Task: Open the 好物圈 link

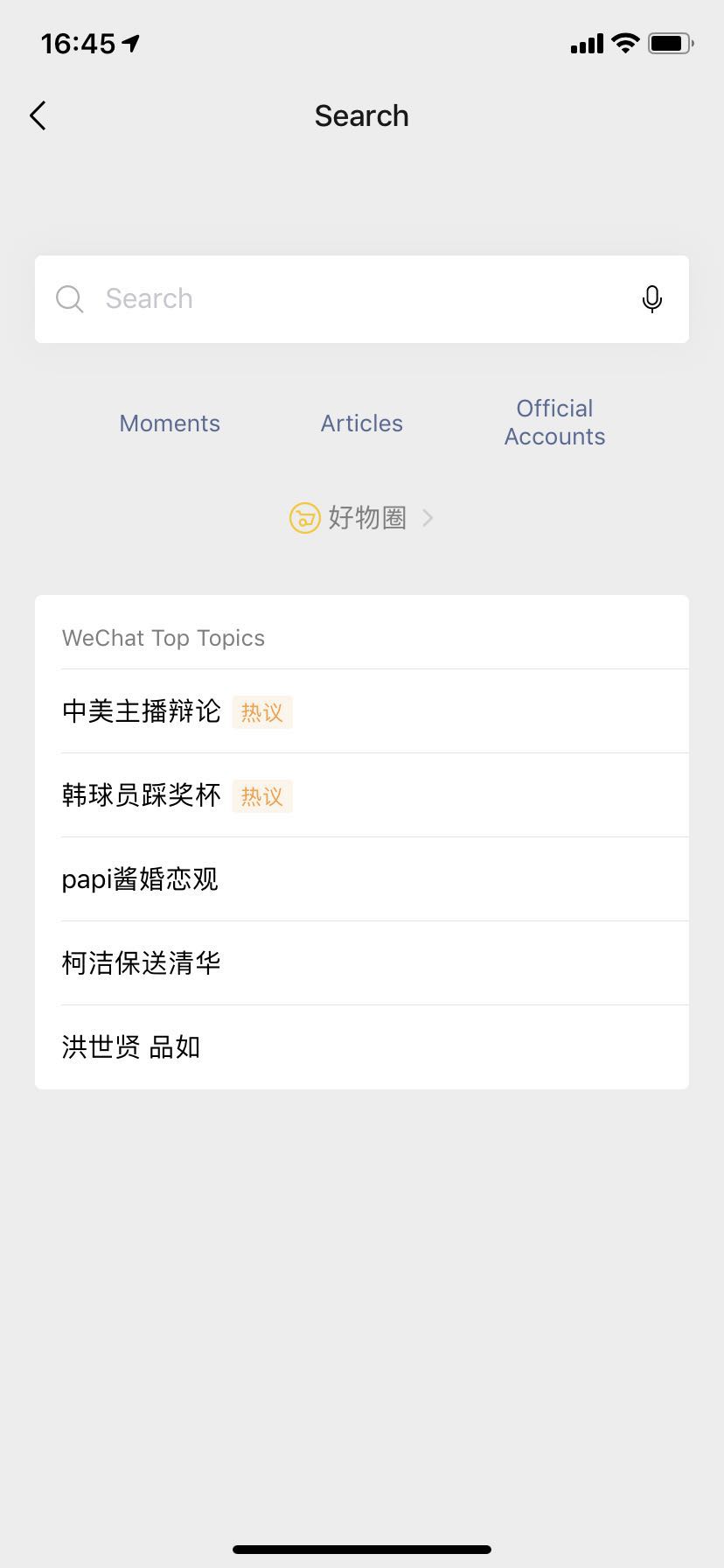Action: [x=362, y=518]
